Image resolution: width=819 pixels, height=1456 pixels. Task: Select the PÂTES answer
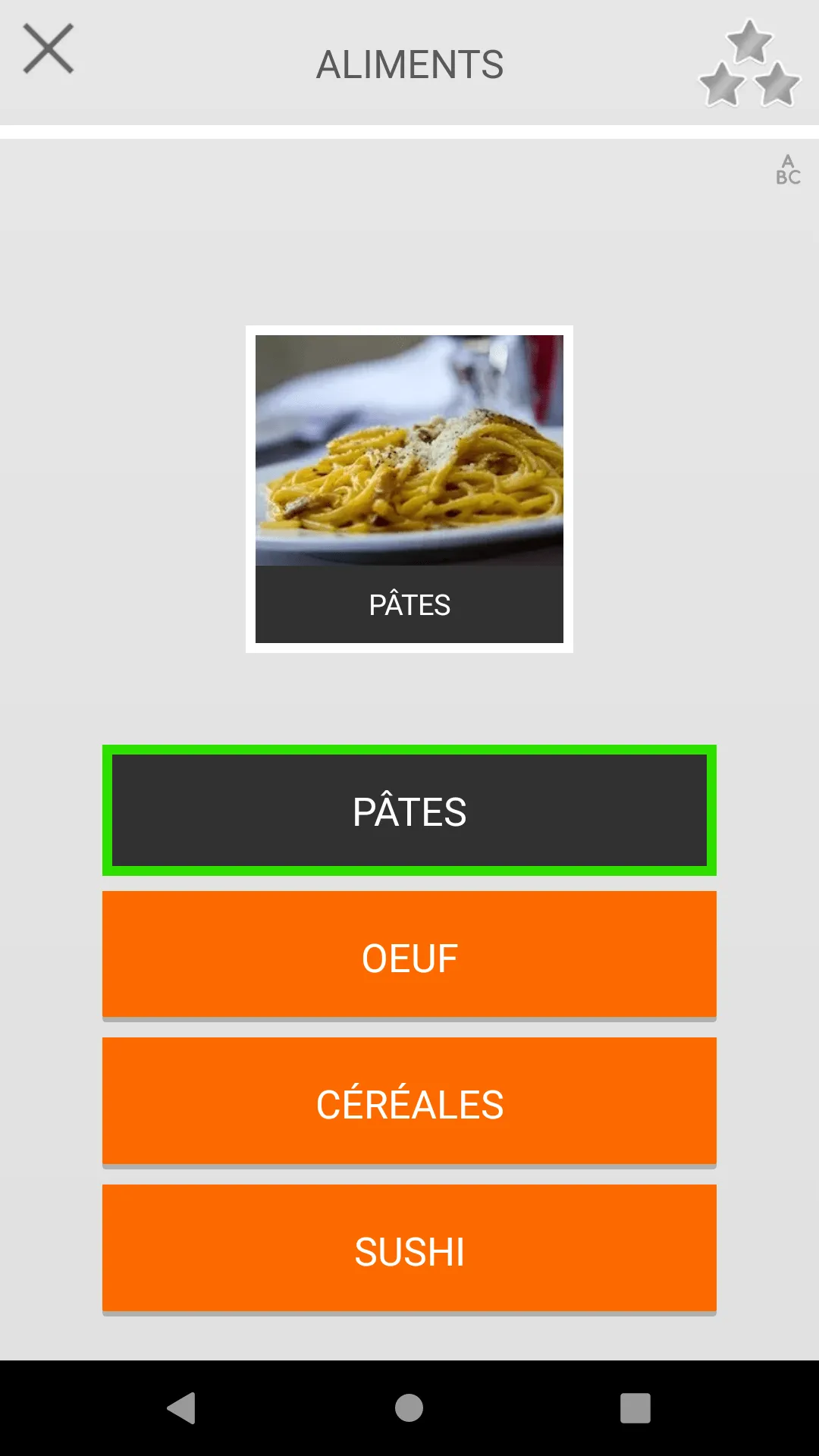coord(409,810)
